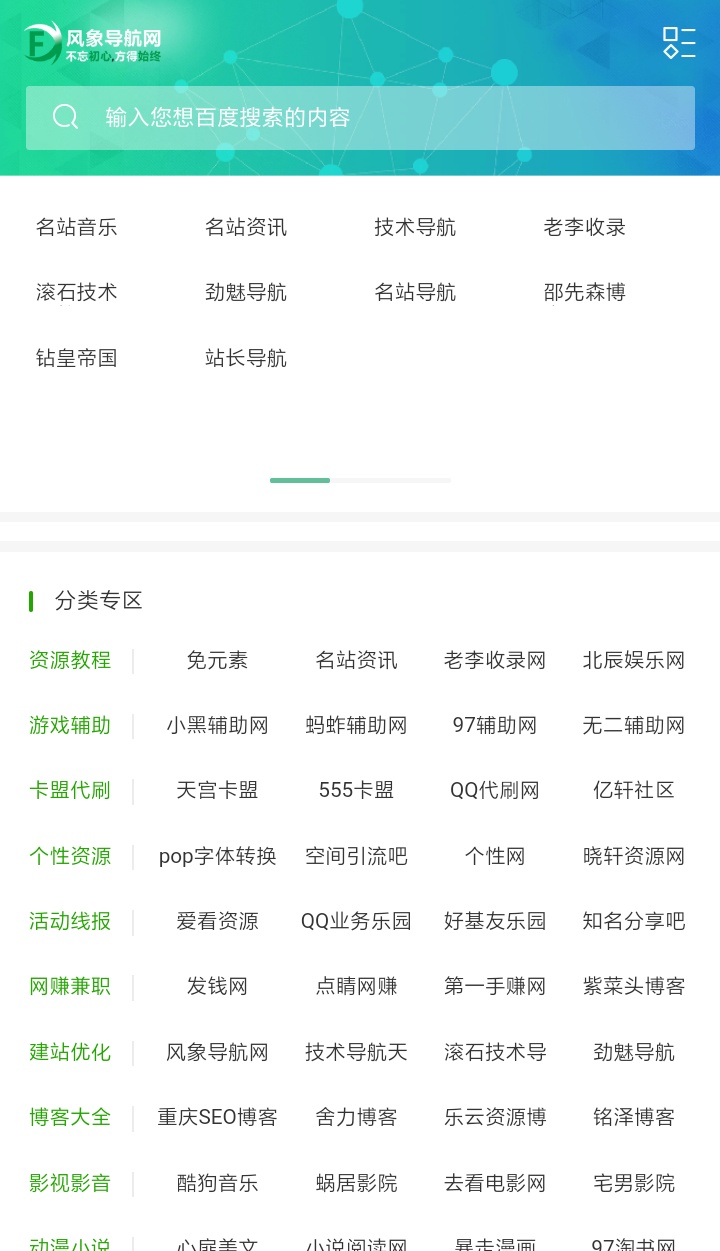This screenshot has width=720, height=1251.
Task: Open 技术导航 quick link
Action: 415,227
